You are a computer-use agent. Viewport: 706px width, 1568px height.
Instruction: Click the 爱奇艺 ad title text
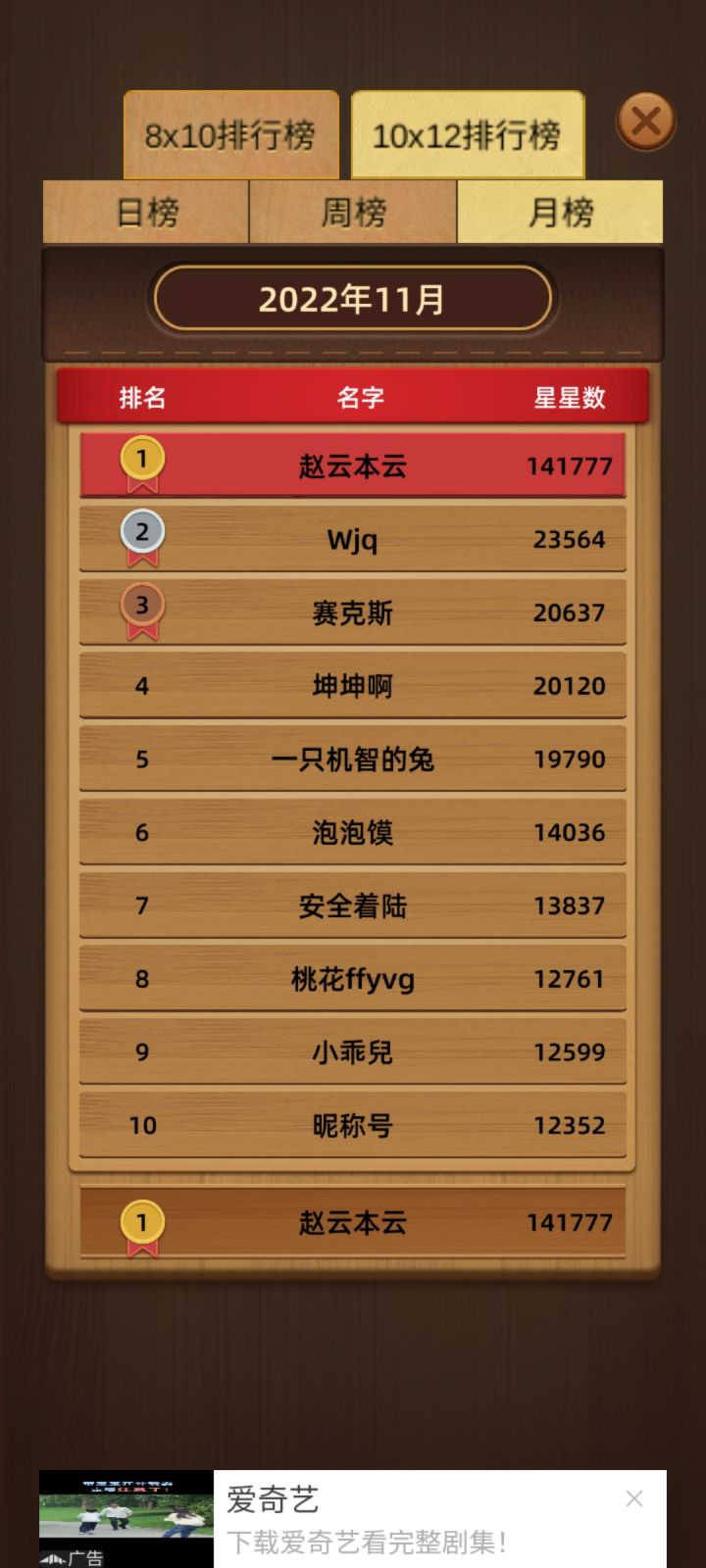[x=270, y=1497]
